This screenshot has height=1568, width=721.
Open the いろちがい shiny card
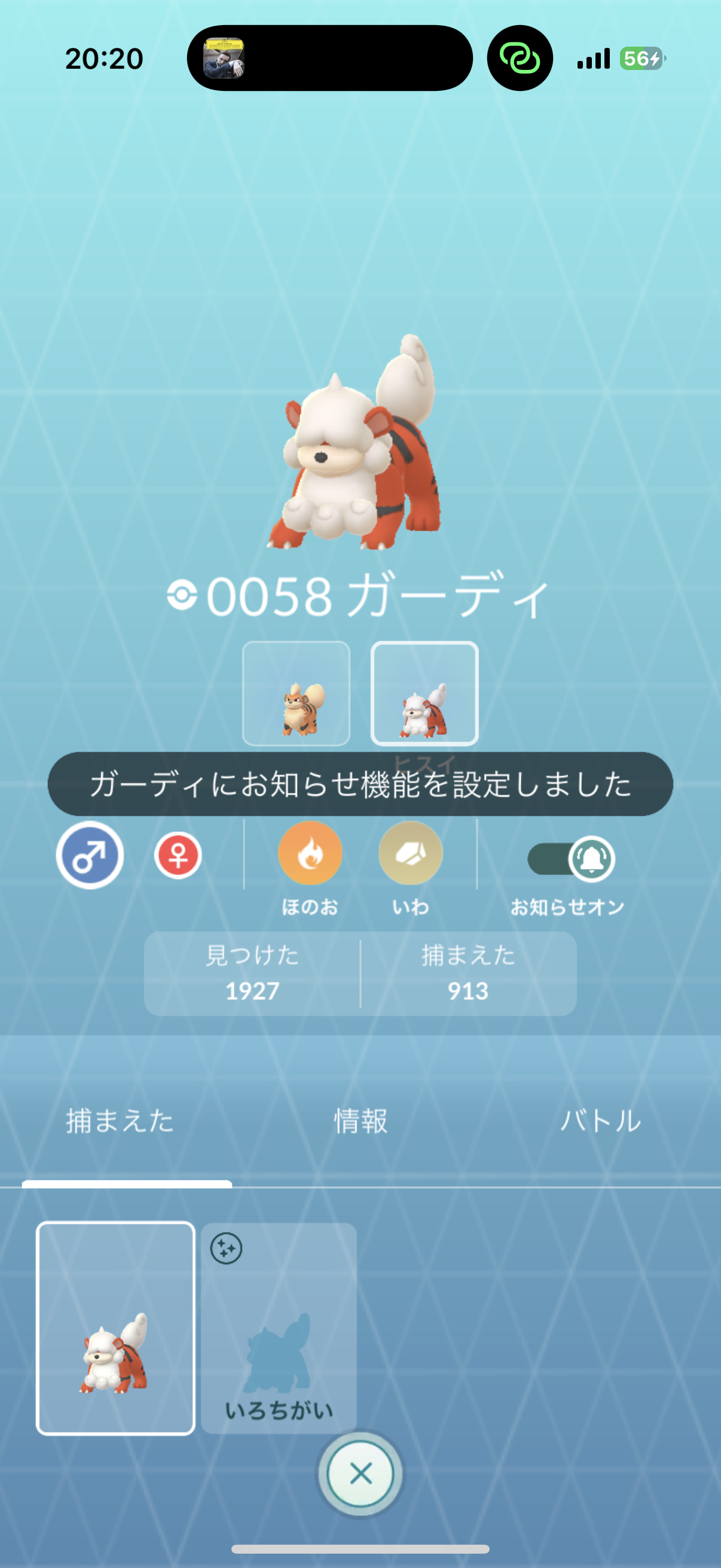pos(279,1328)
